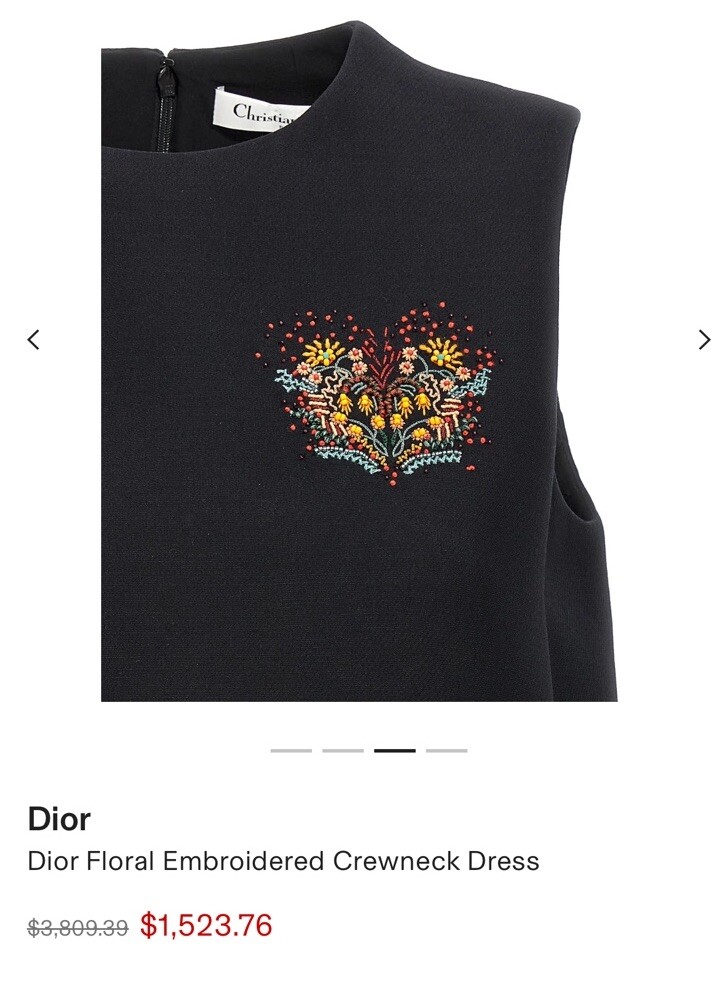Show the previous product image
Viewport: 727px width, 986px height.
click(x=33, y=340)
